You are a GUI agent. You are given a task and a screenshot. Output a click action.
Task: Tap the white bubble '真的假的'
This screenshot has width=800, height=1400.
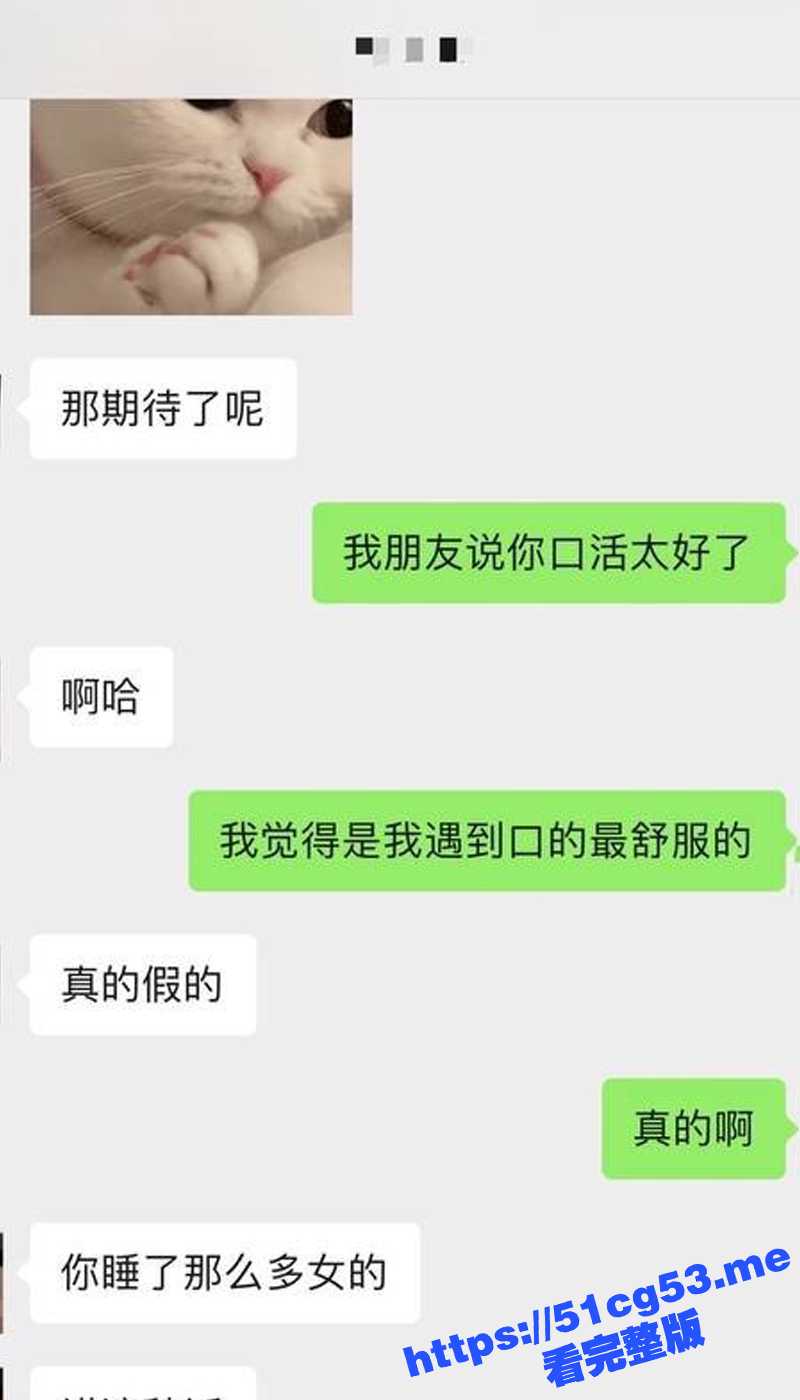coord(141,985)
